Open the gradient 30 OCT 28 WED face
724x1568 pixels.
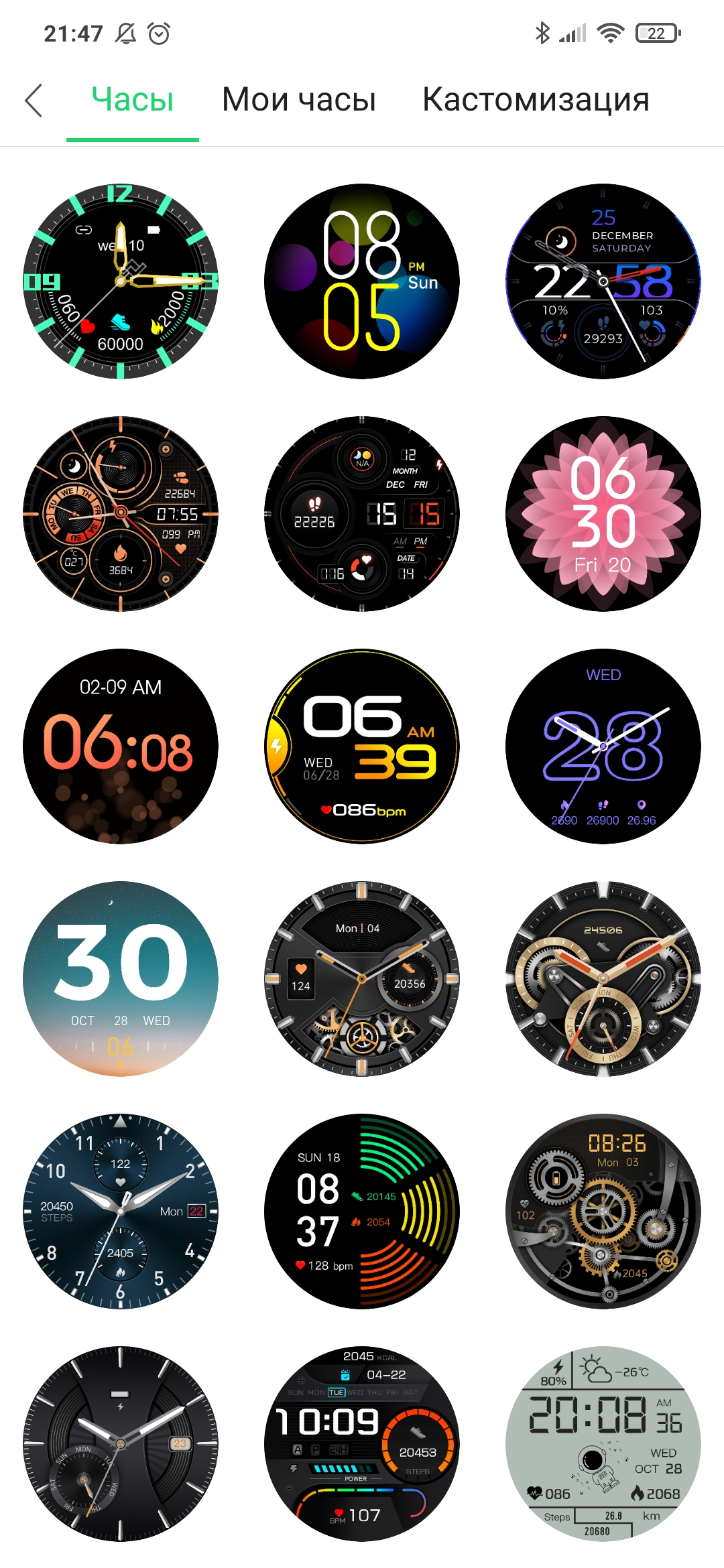(121, 979)
